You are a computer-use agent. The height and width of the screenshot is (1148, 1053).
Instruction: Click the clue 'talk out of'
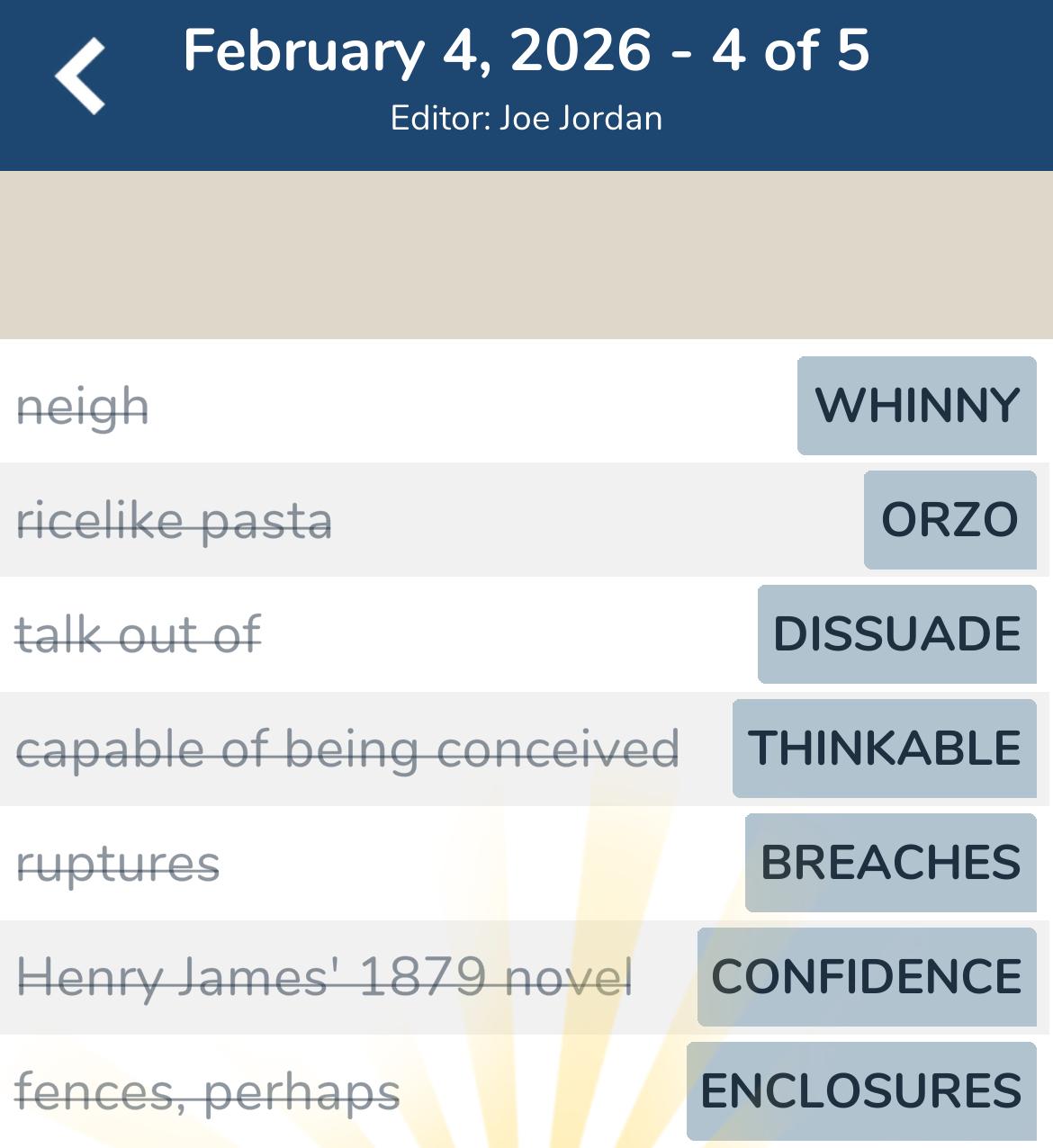tap(139, 634)
